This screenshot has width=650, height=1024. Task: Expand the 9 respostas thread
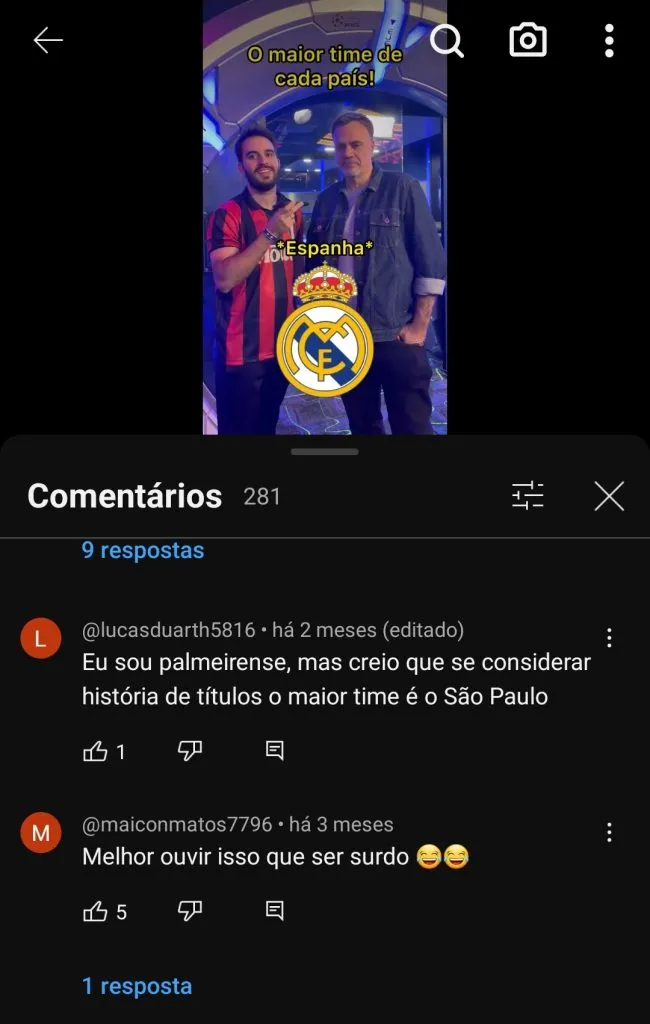click(143, 550)
